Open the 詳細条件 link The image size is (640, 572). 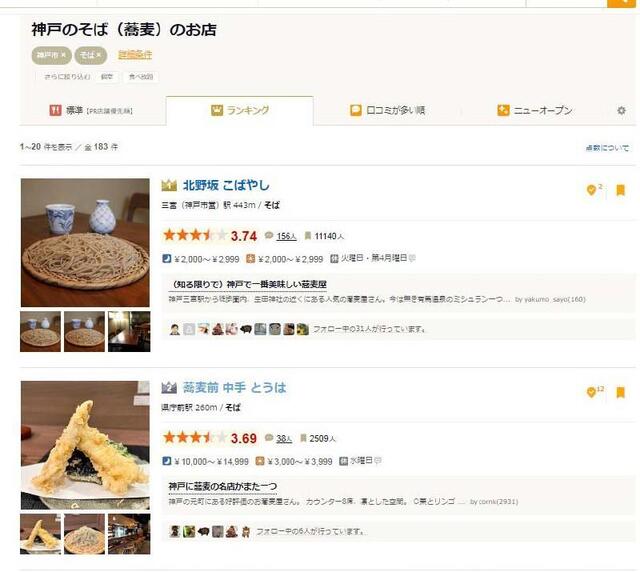[x=135, y=55]
